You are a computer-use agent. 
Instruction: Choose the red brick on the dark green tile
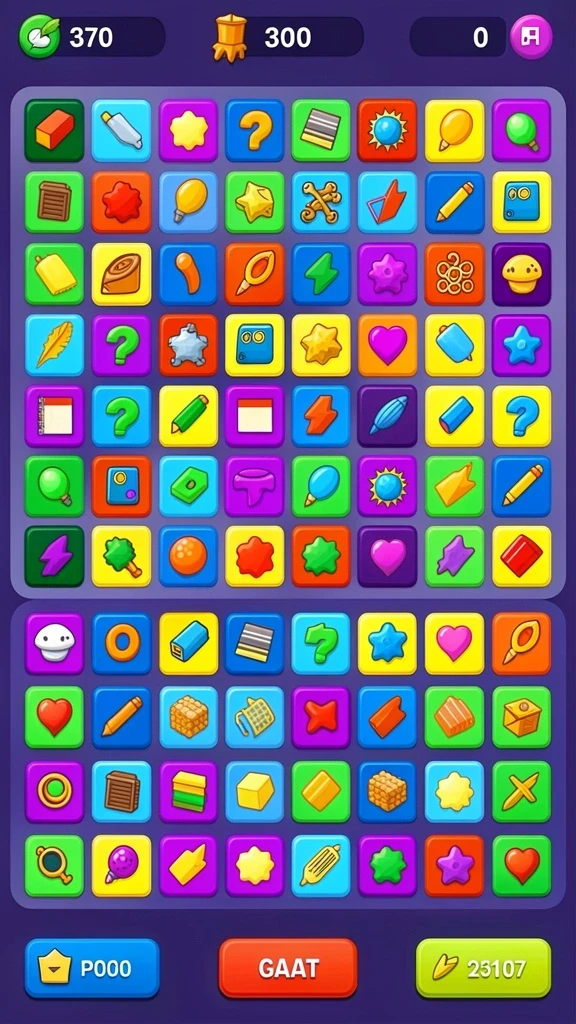[x=54, y=130]
